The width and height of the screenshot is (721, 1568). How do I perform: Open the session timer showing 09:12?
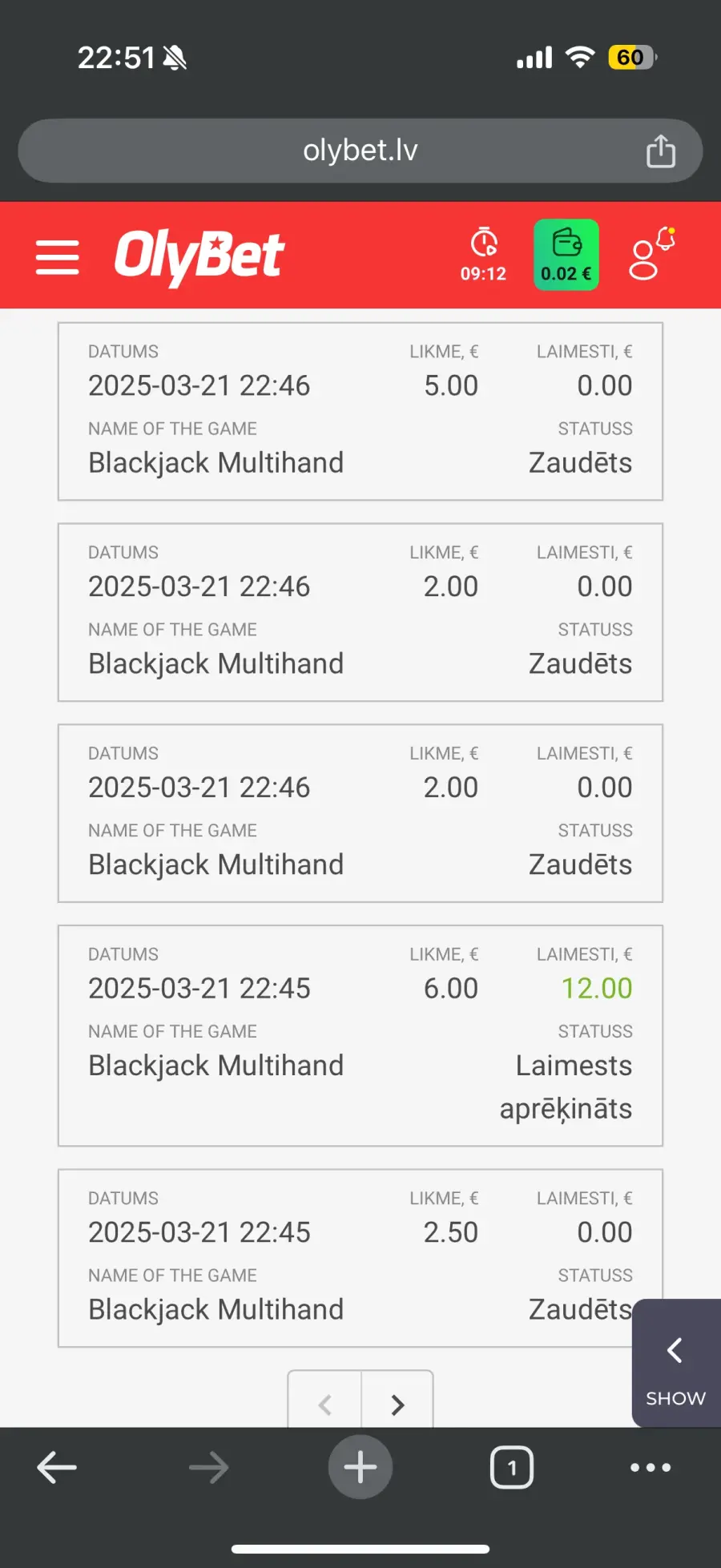pyautogui.click(x=483, y=256)
